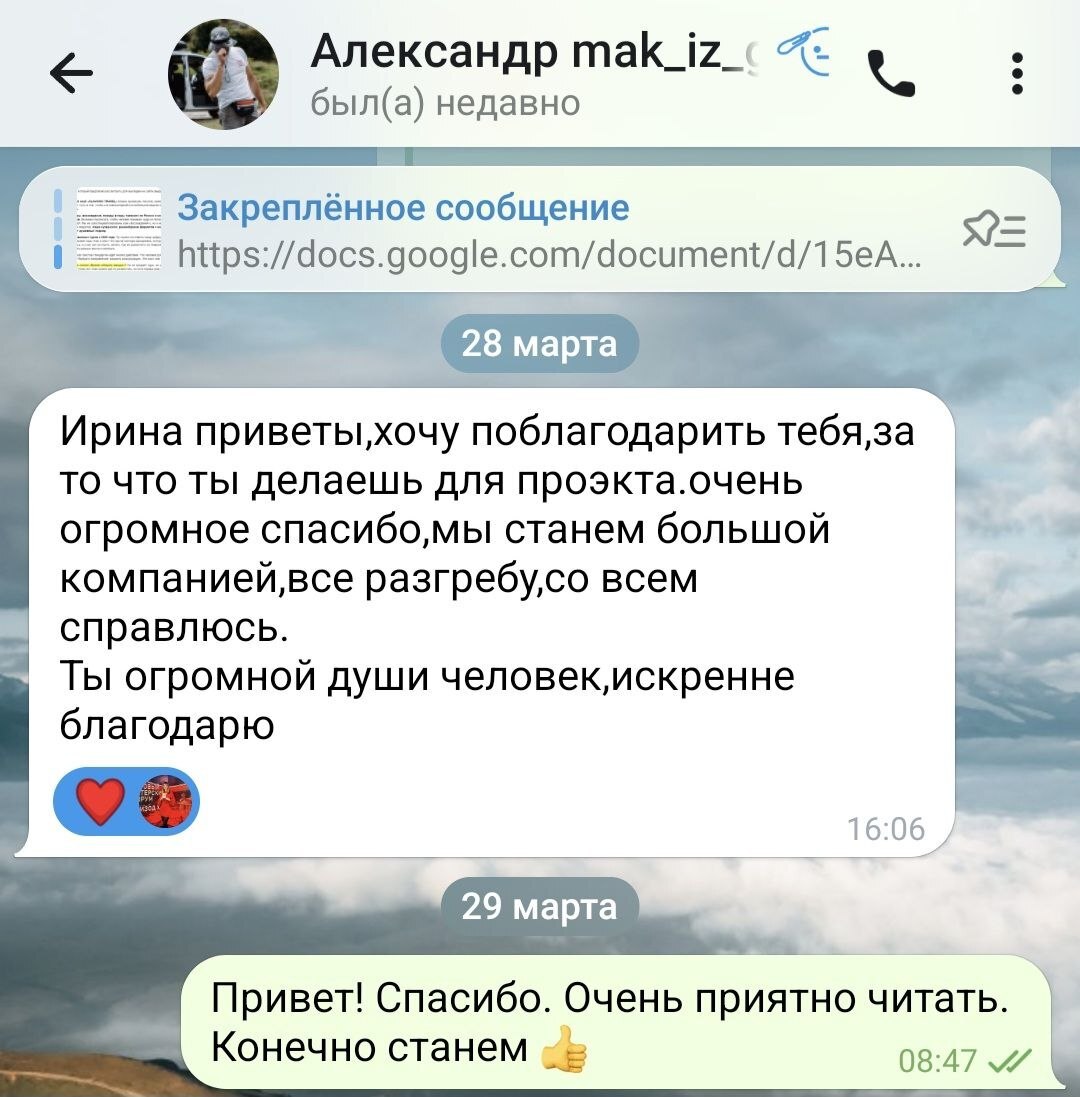Open the three-dot overflow menu
Screen dimensions: 1080x1097
coord(1016,75)
